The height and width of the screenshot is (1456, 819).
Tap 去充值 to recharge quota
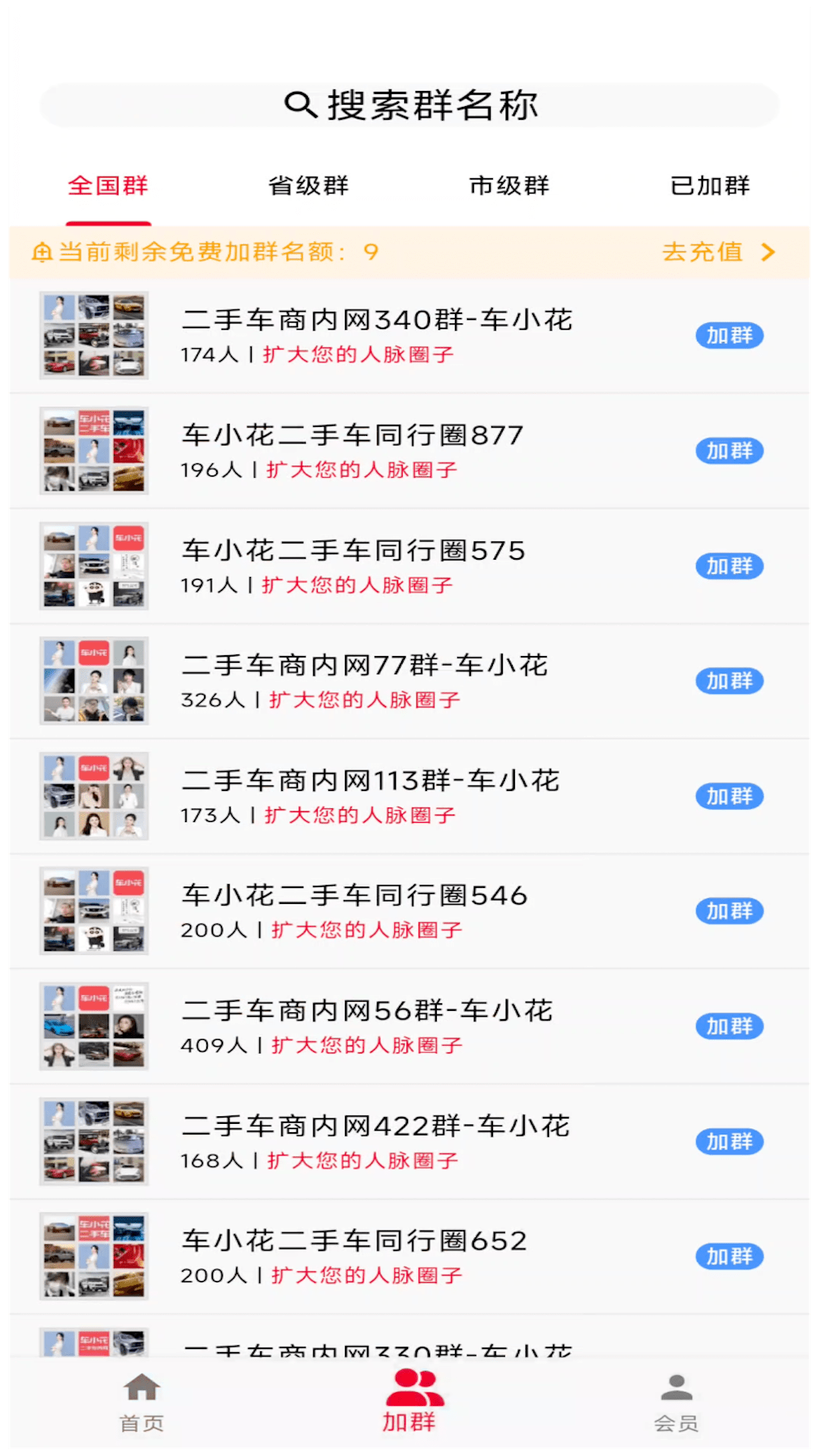tap(717, 252)
